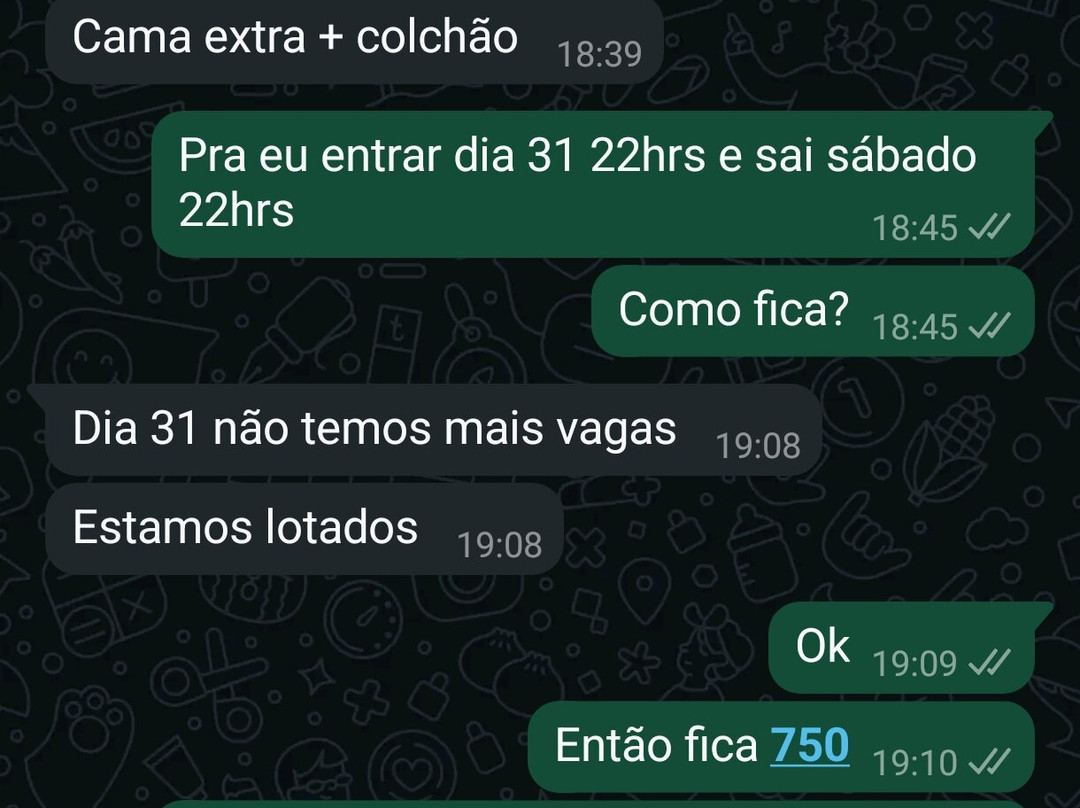Tap the underlined 750 link
This screenshot has width=1080, height=808.
click(809, 746)
